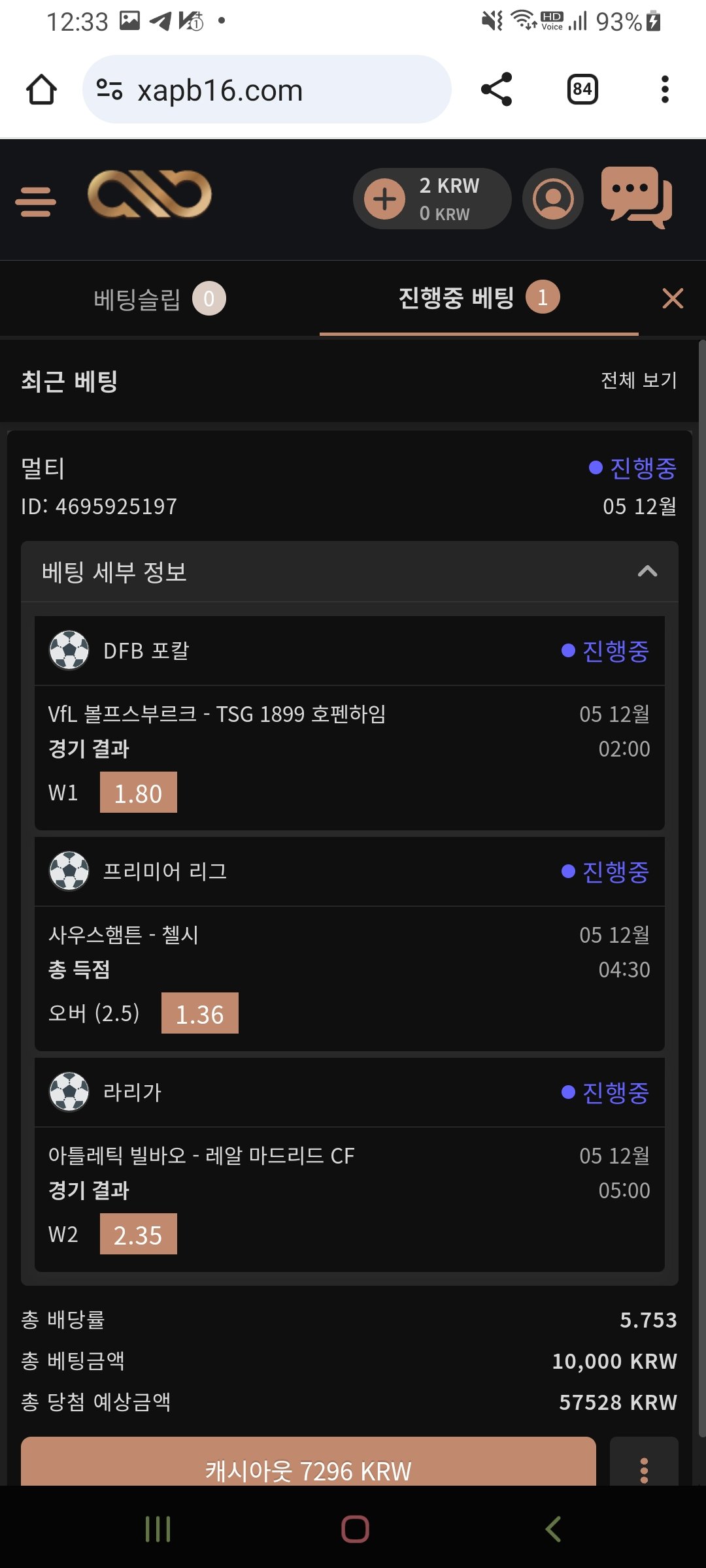This screenshot has height=1568, width=706.
Task: Open recent apps from the navigation bar
Action: point(158,1529)
